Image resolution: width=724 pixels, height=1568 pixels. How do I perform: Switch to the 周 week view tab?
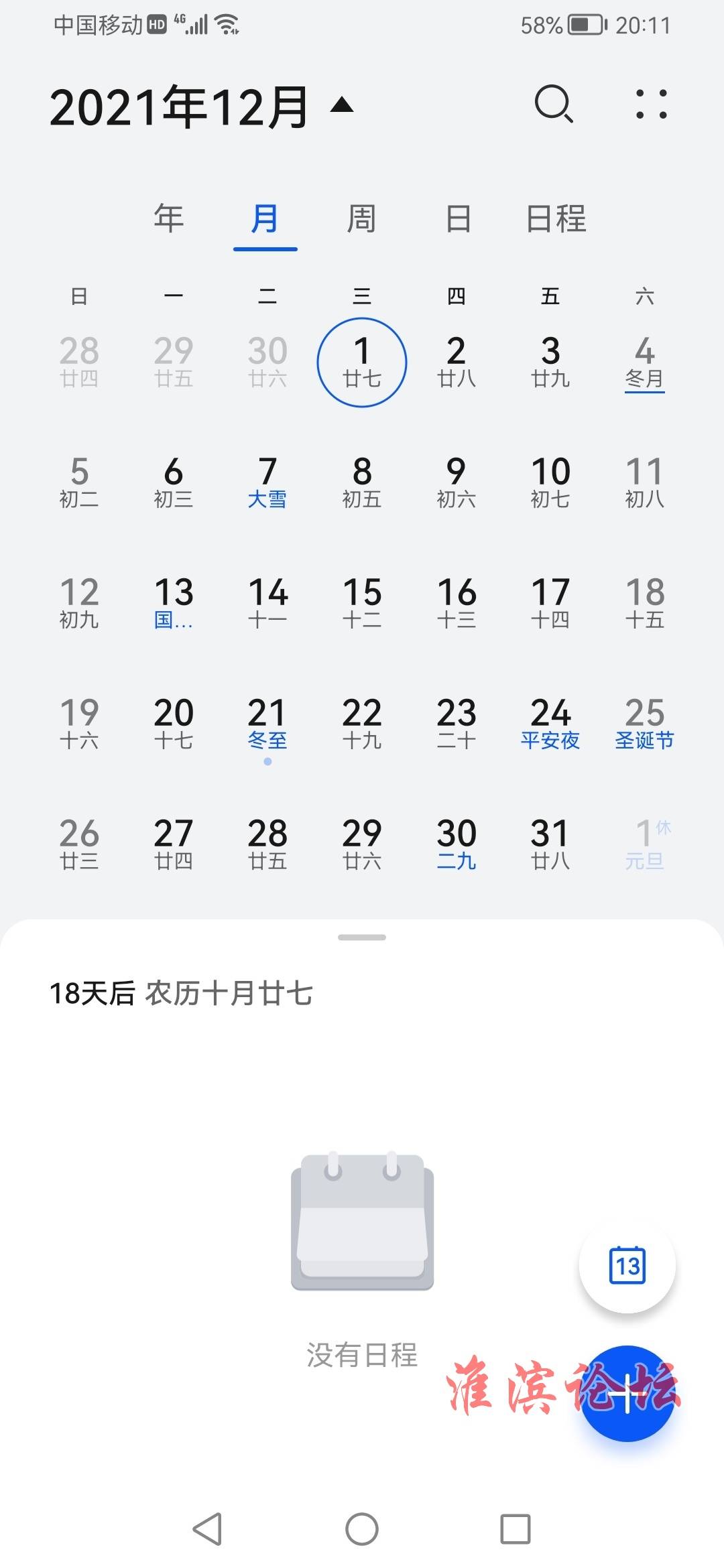click(x=361, y=219)
